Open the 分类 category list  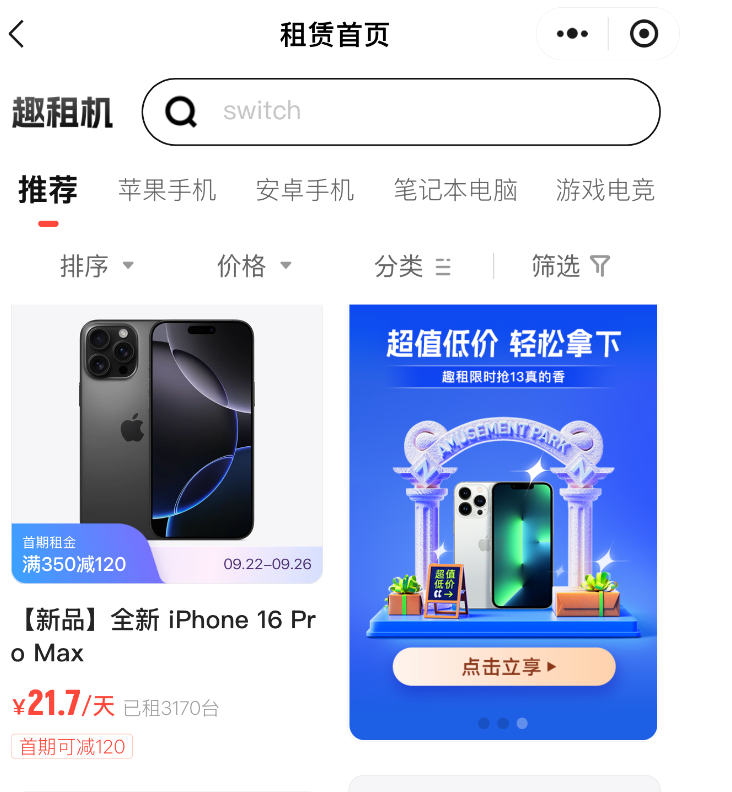click(412, 266)
